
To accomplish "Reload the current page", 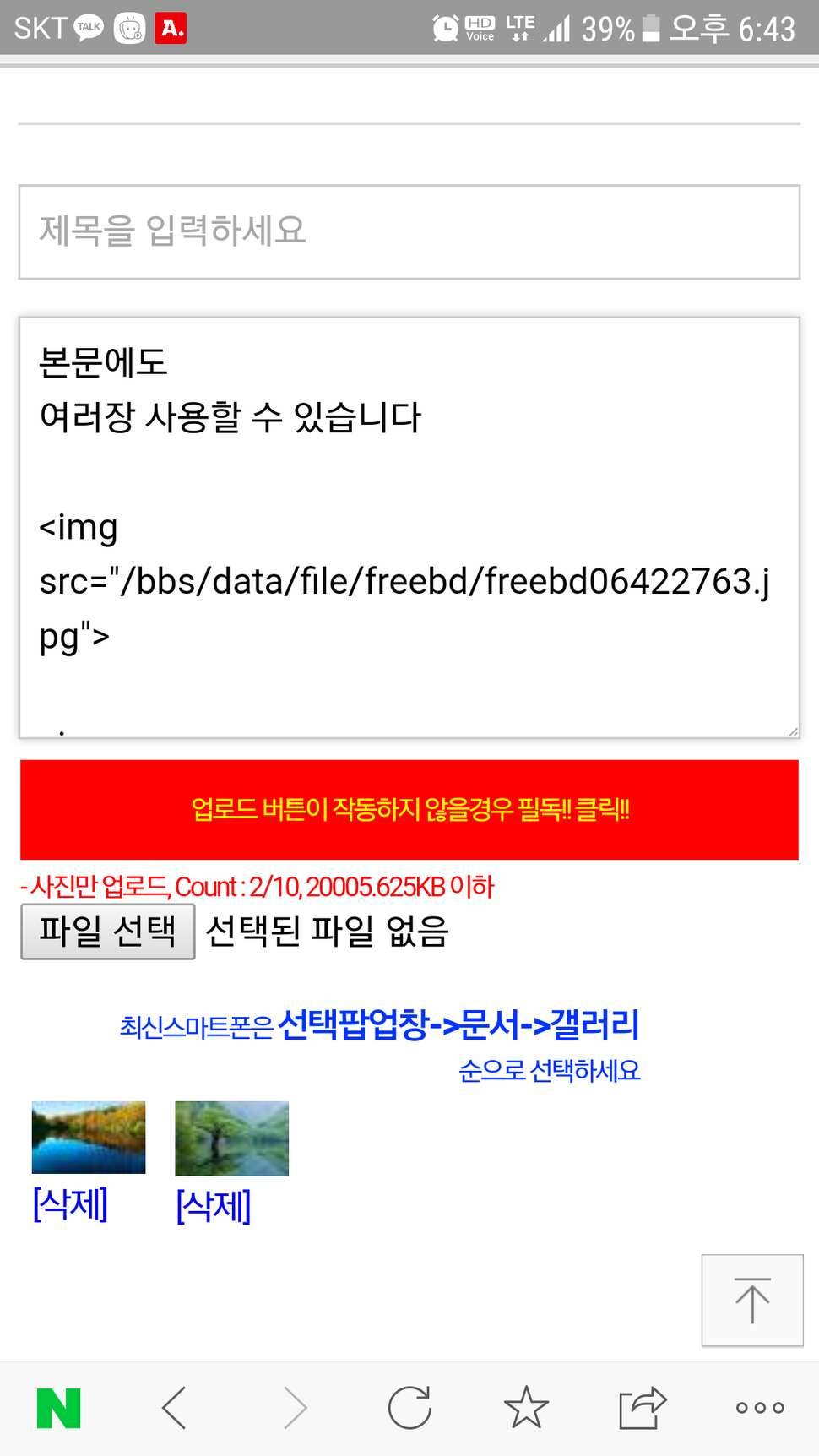I will click(x=409, y=1408).
